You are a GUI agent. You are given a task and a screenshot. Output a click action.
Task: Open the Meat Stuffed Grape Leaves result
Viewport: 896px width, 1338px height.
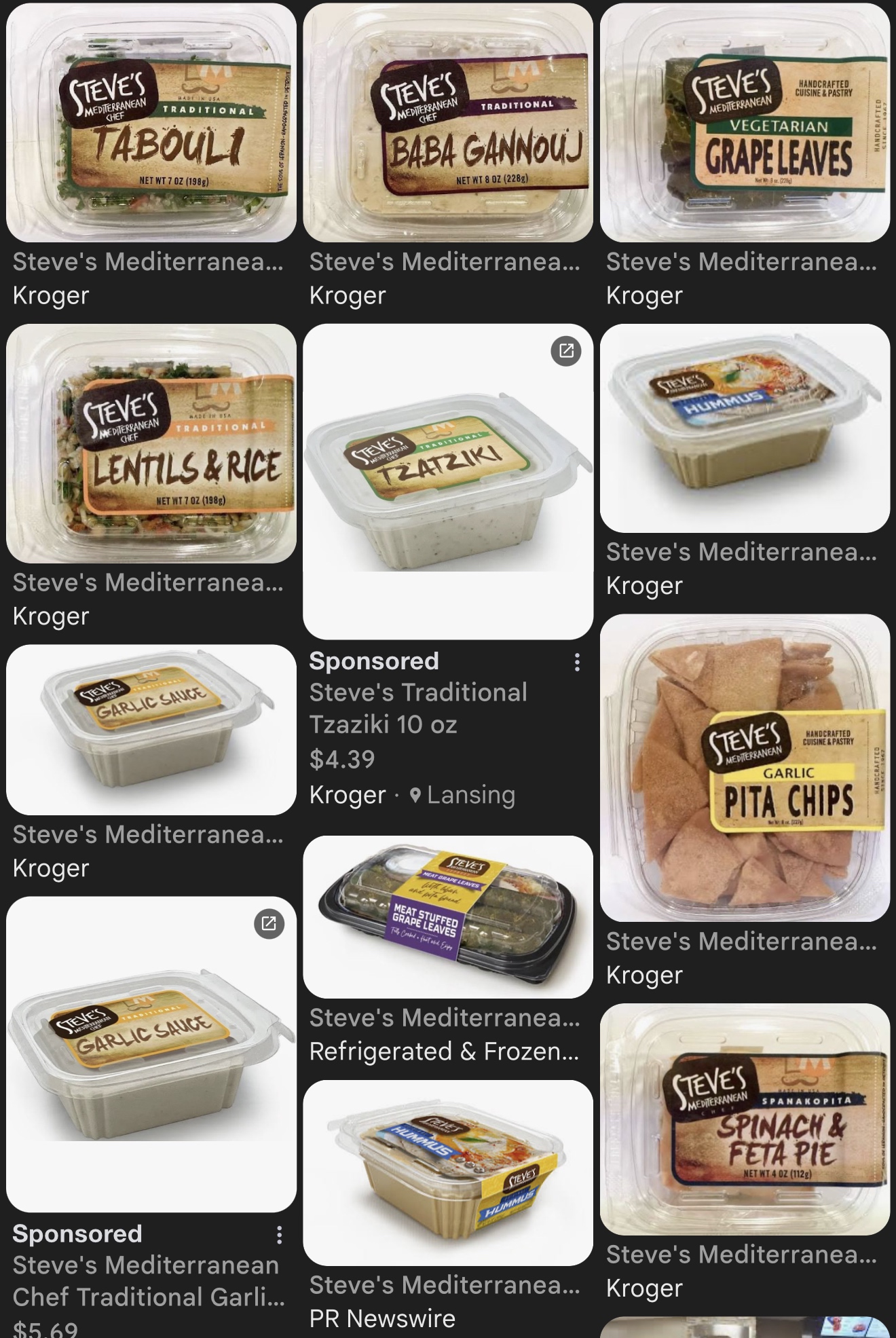(447, 916)
